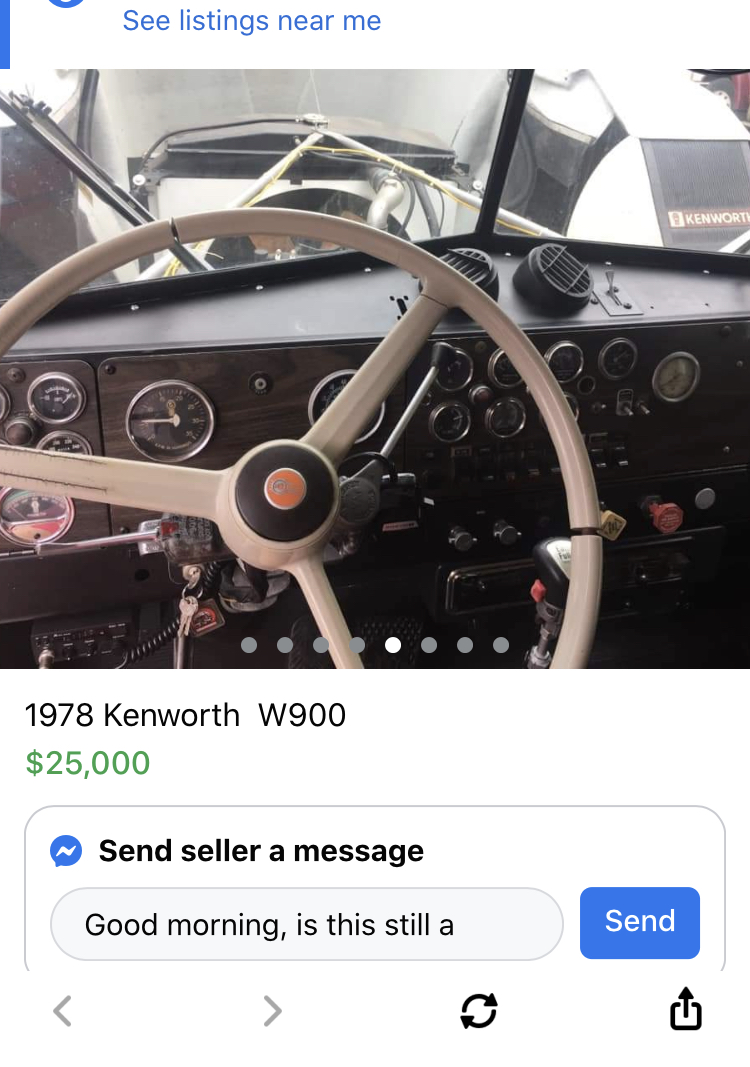The width and height of the screenshot is (750, 1067).
Task: Share this listing
Action: click(685, 1009)
